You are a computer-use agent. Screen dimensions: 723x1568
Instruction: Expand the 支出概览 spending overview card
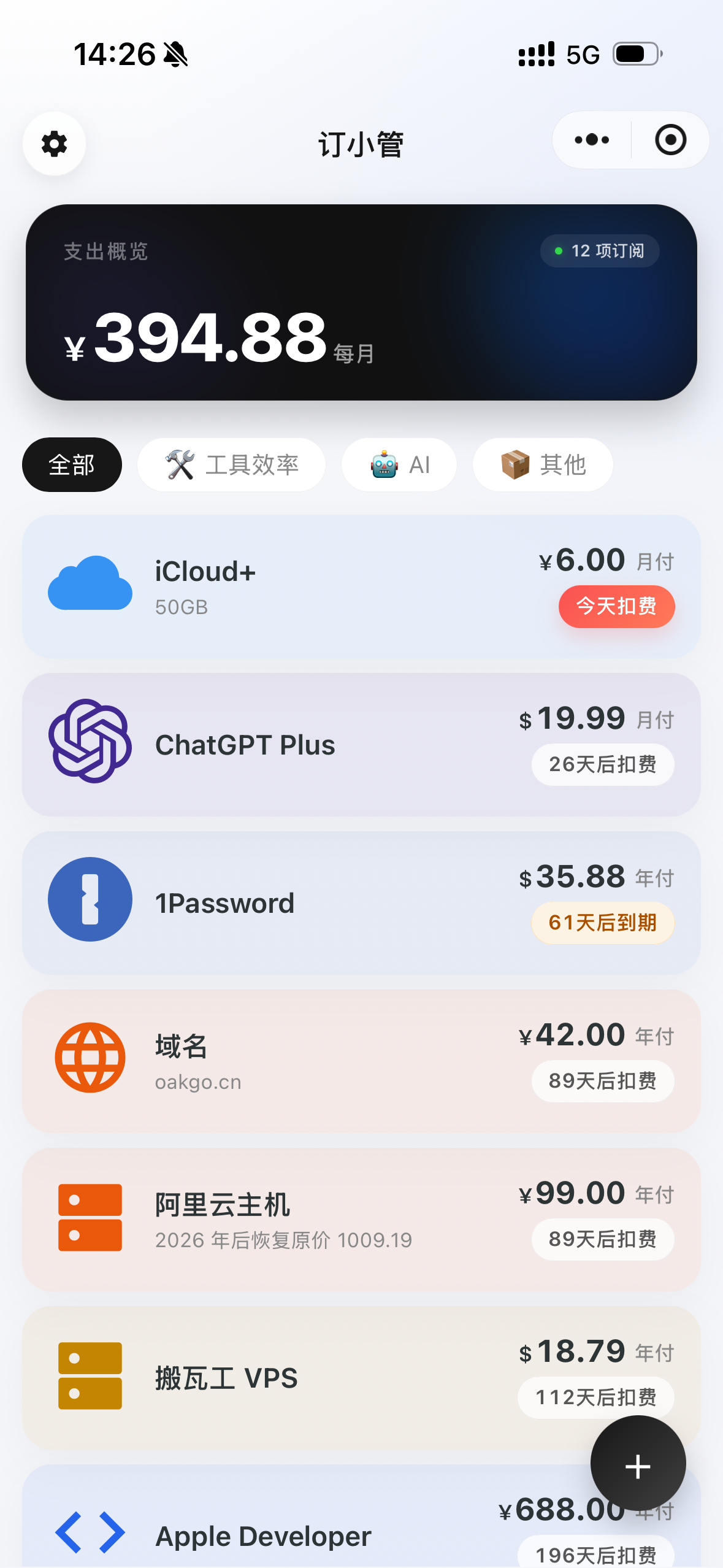pos(361,302)
